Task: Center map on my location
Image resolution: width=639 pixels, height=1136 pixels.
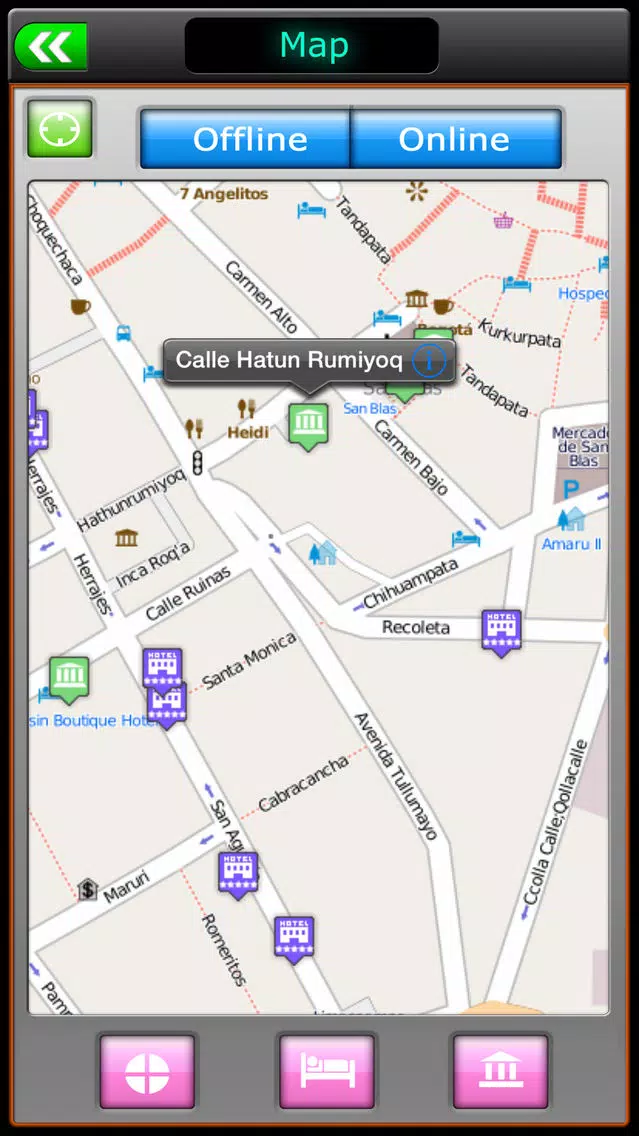Action: point(60,129)
